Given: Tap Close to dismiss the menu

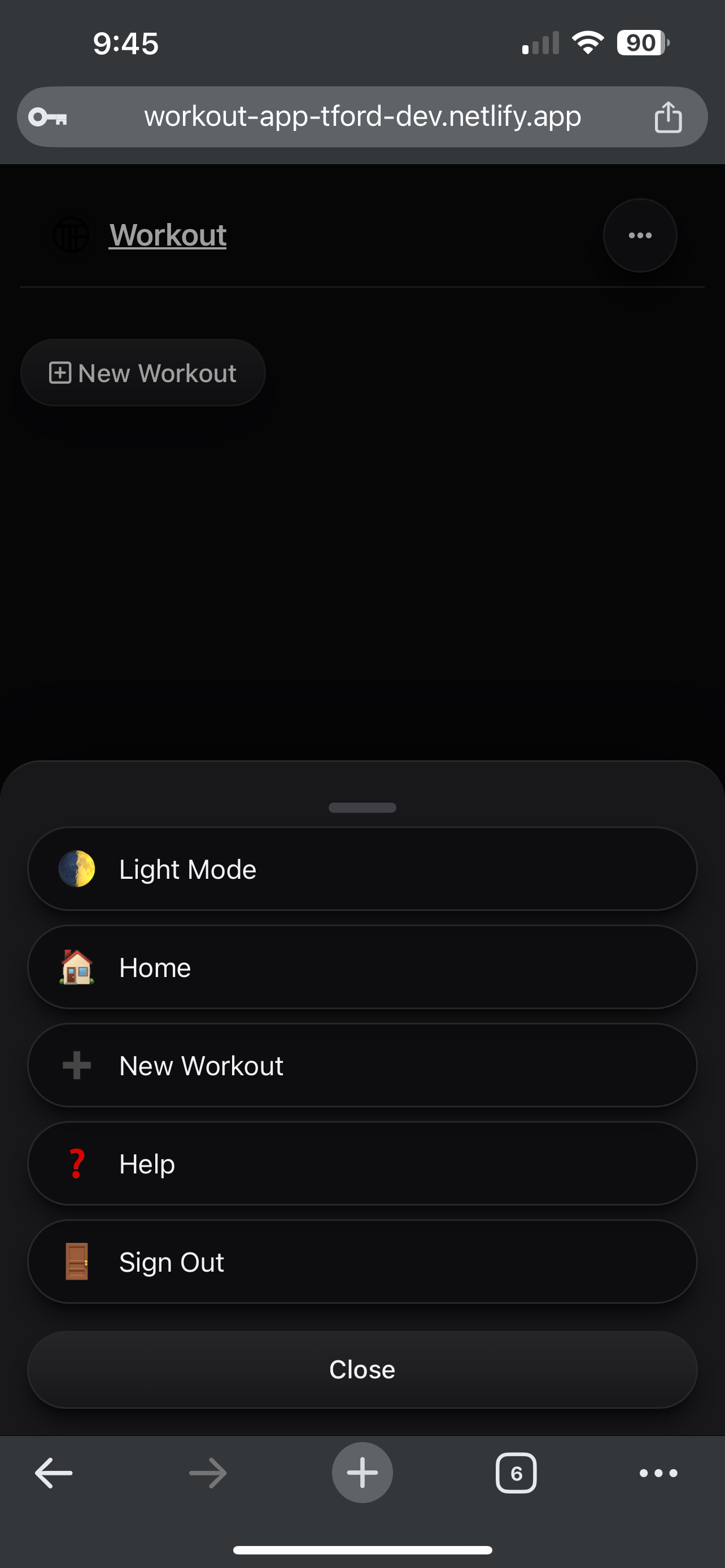Looking at the screenshot, I should point(361,1369).
